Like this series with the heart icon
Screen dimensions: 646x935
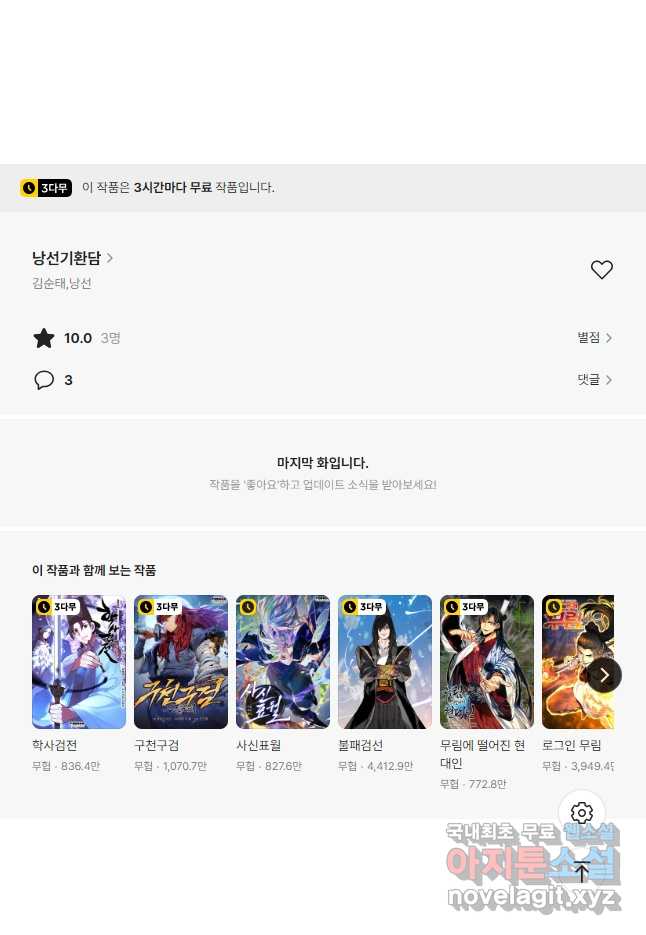pos(601,270)
